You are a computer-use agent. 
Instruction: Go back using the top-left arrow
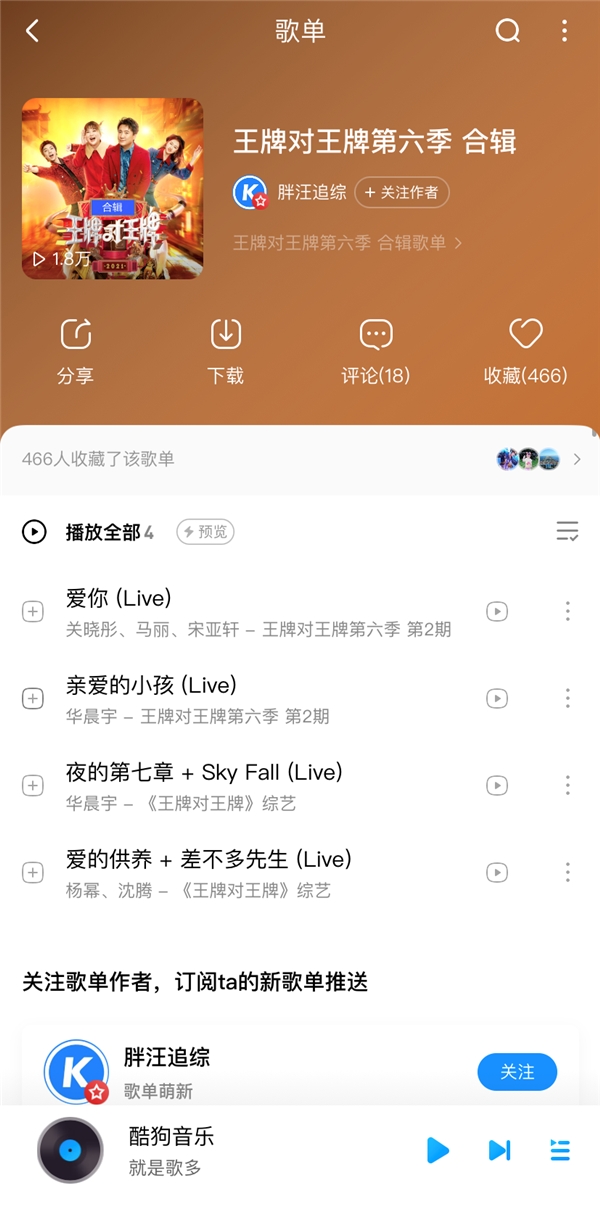[x=32, y=31]
